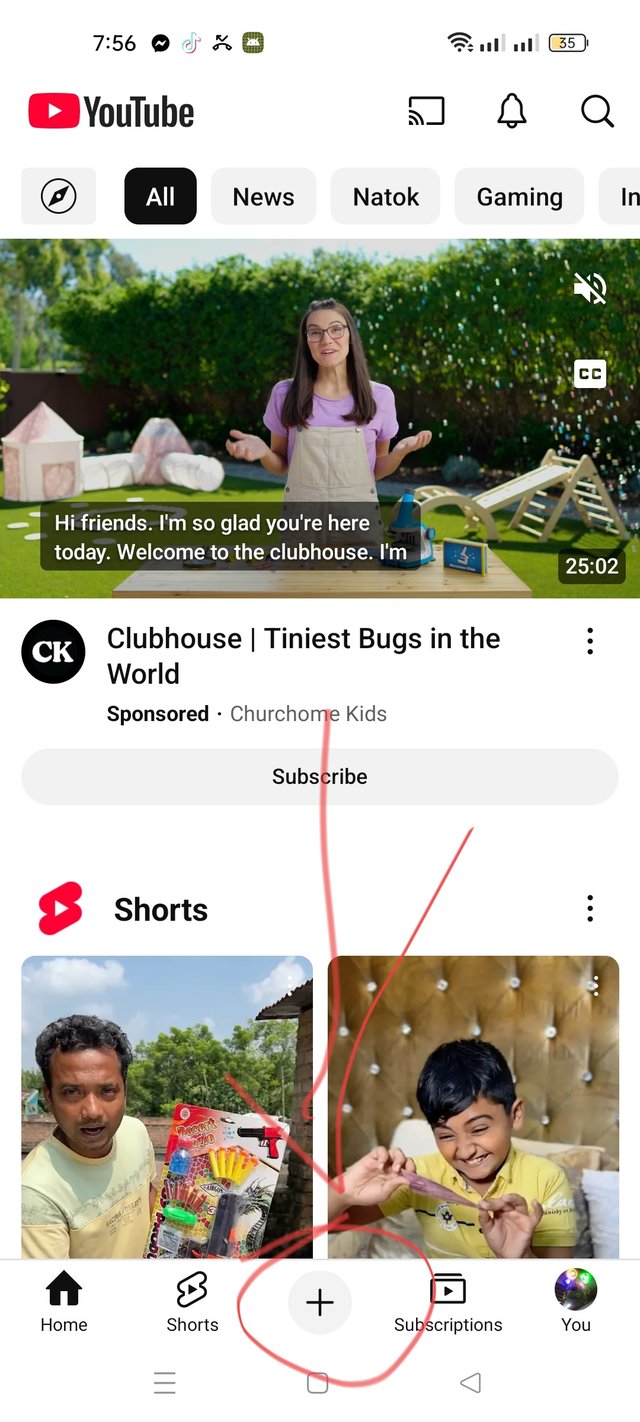Create a new video with the plus button
Screen dimensions: 640x1422
[320, 1302]
